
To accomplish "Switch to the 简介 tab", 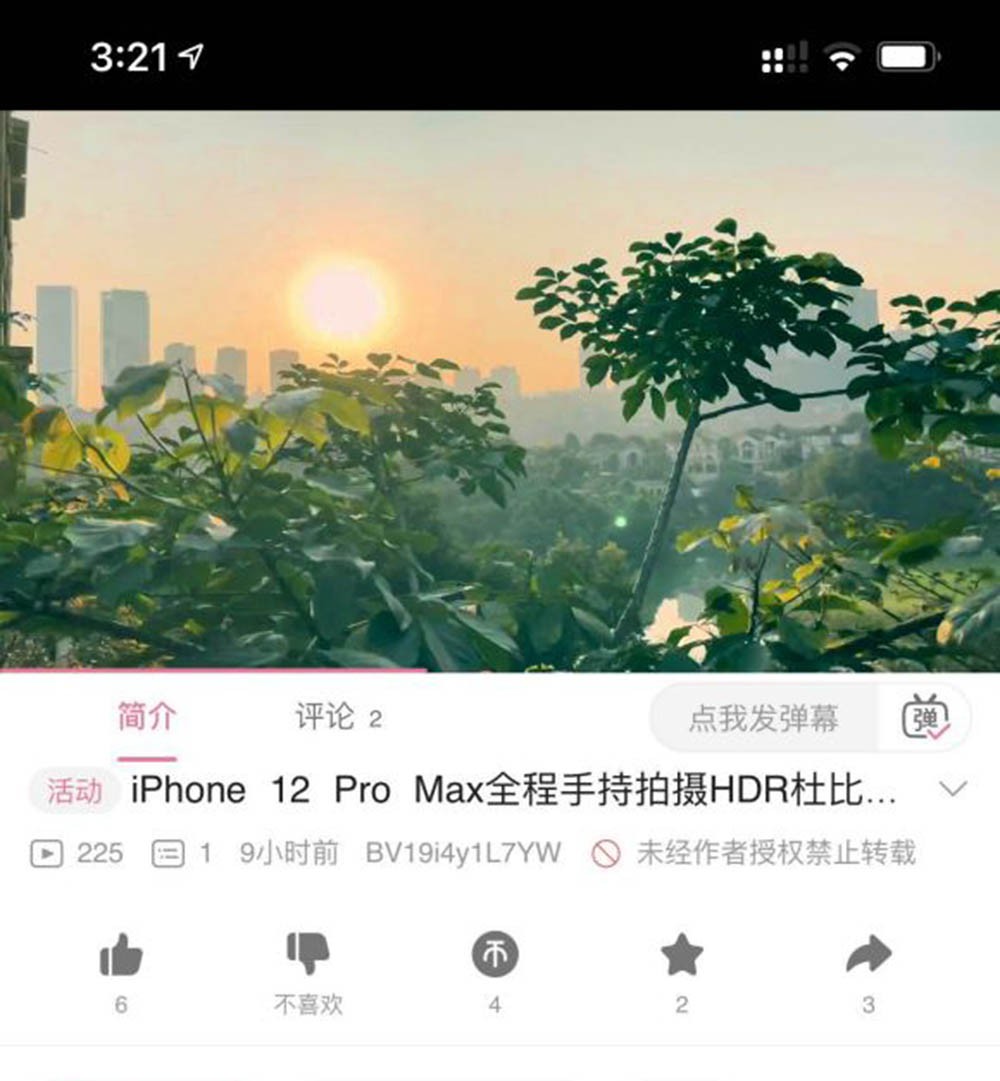I will click(x=146, y=717).
